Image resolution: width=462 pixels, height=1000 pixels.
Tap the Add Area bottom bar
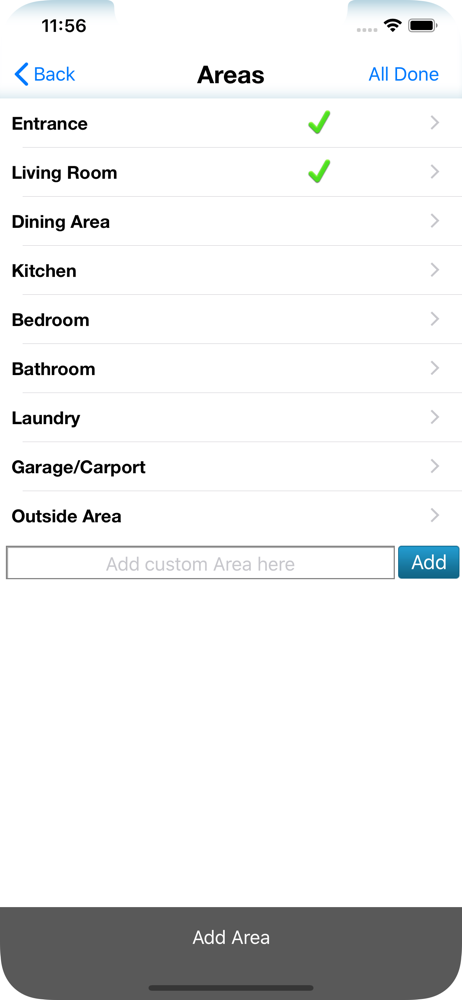point(231,938)
